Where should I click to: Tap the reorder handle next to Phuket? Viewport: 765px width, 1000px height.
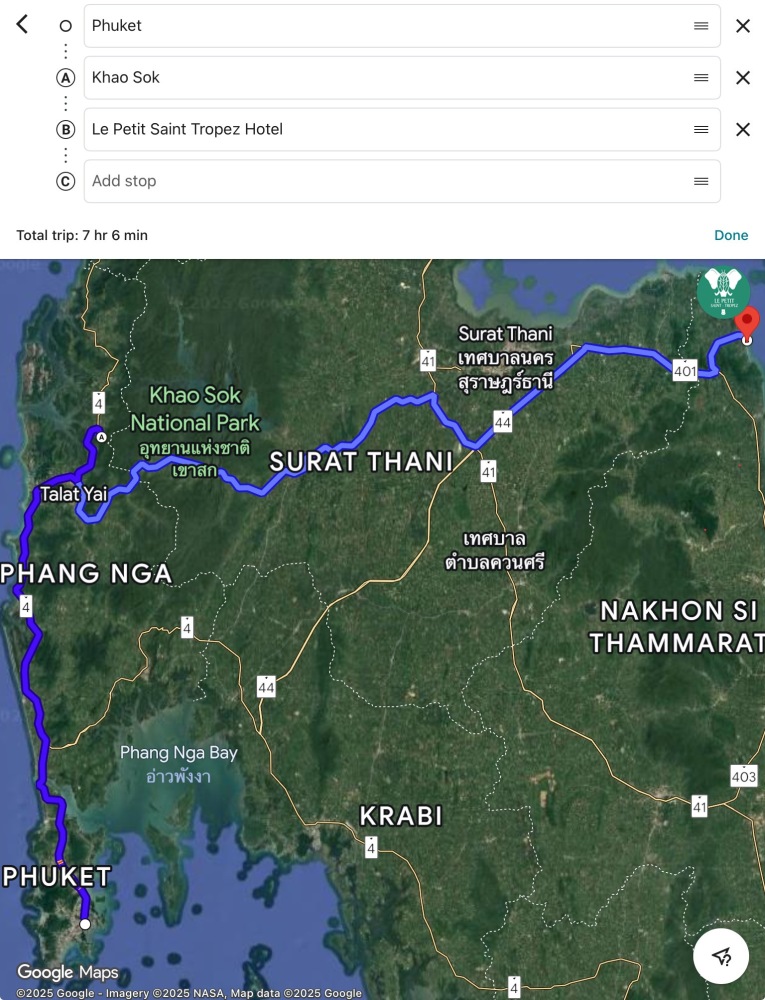[701, 26]
